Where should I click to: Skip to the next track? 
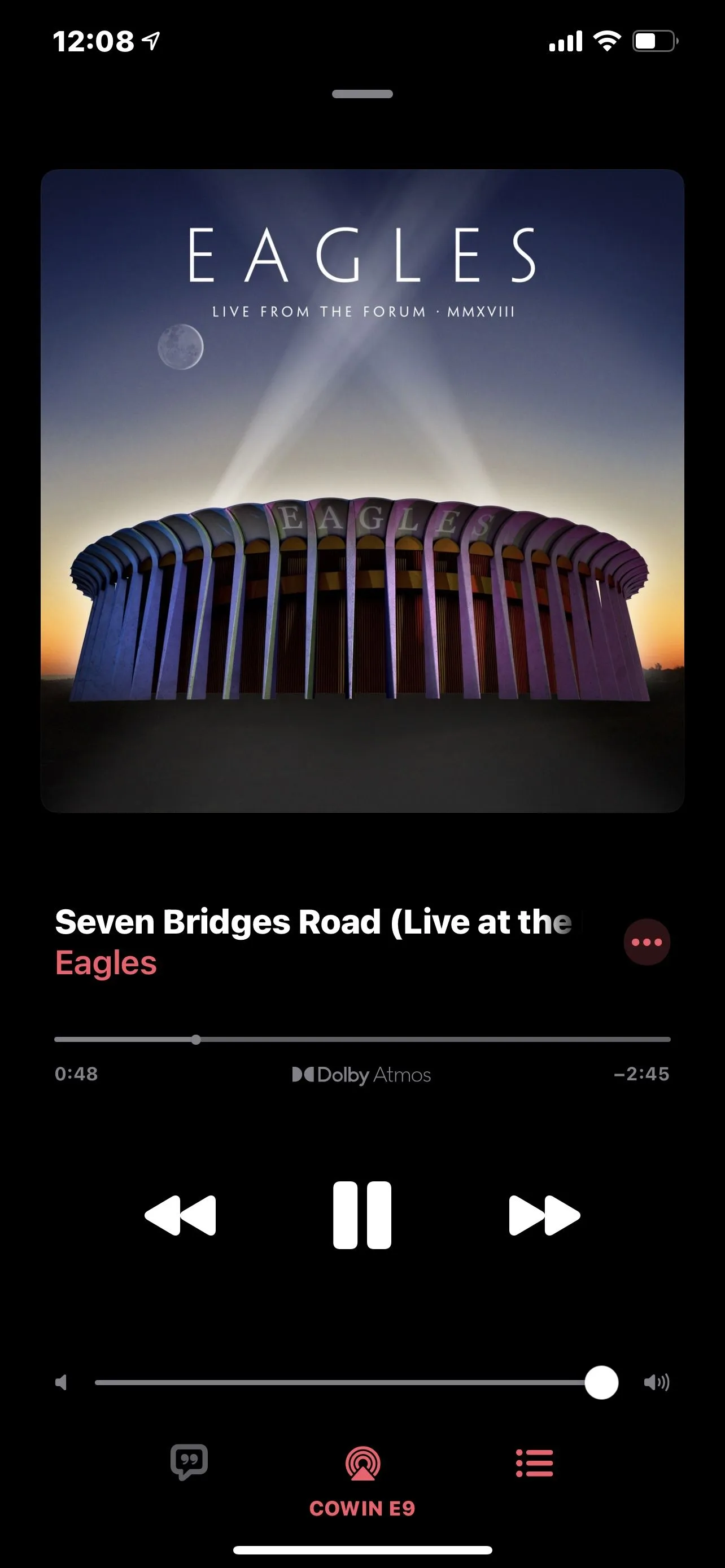click(x=544, y=1215)
